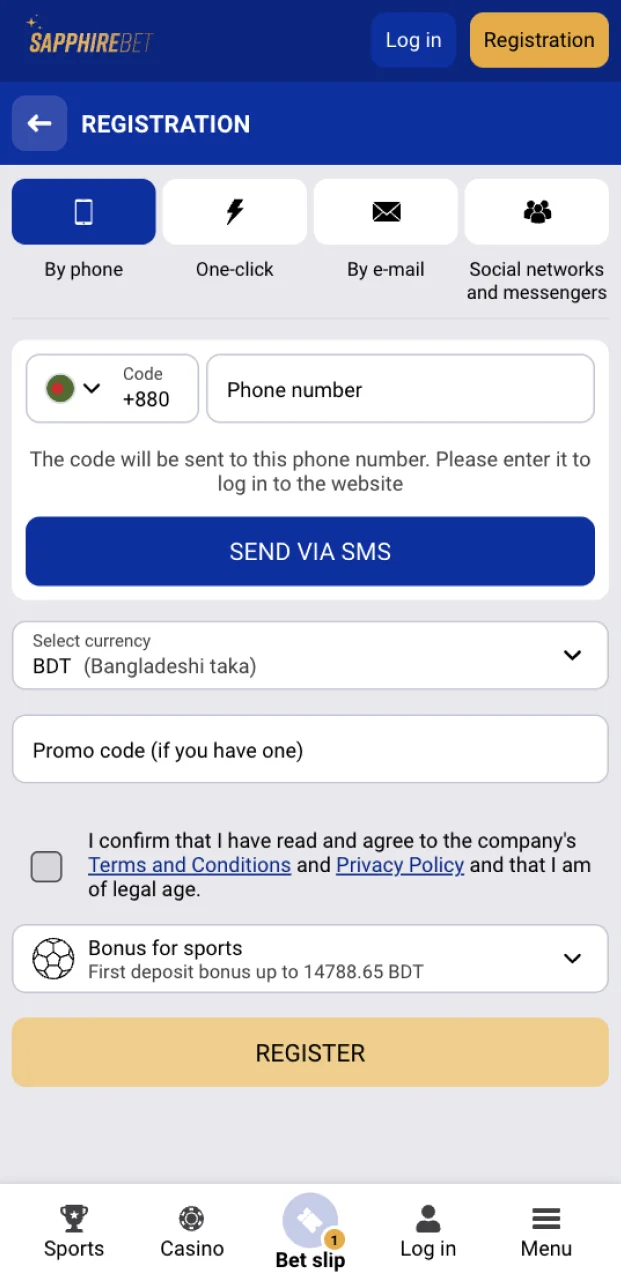
Task: Switch to the Sports tab
Action: pos(73,1231)
